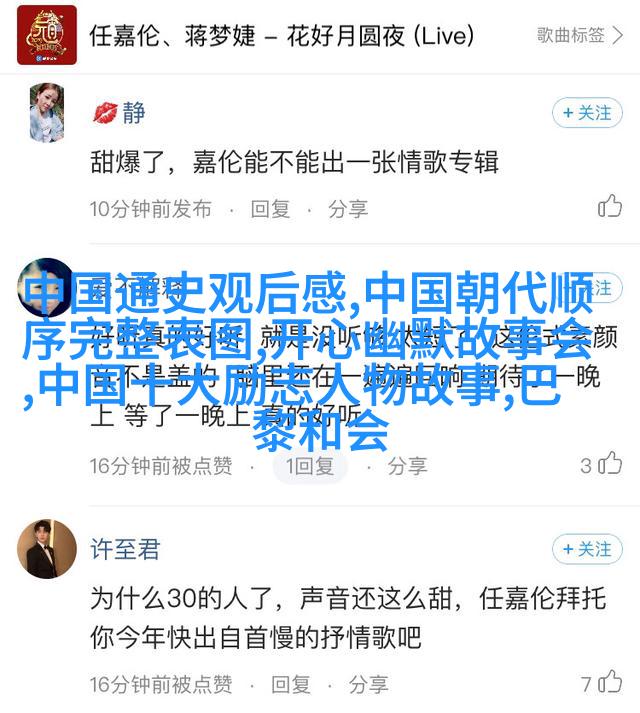Share the comment that has 1回复
640x713 pixels.
tap(407, 465)
